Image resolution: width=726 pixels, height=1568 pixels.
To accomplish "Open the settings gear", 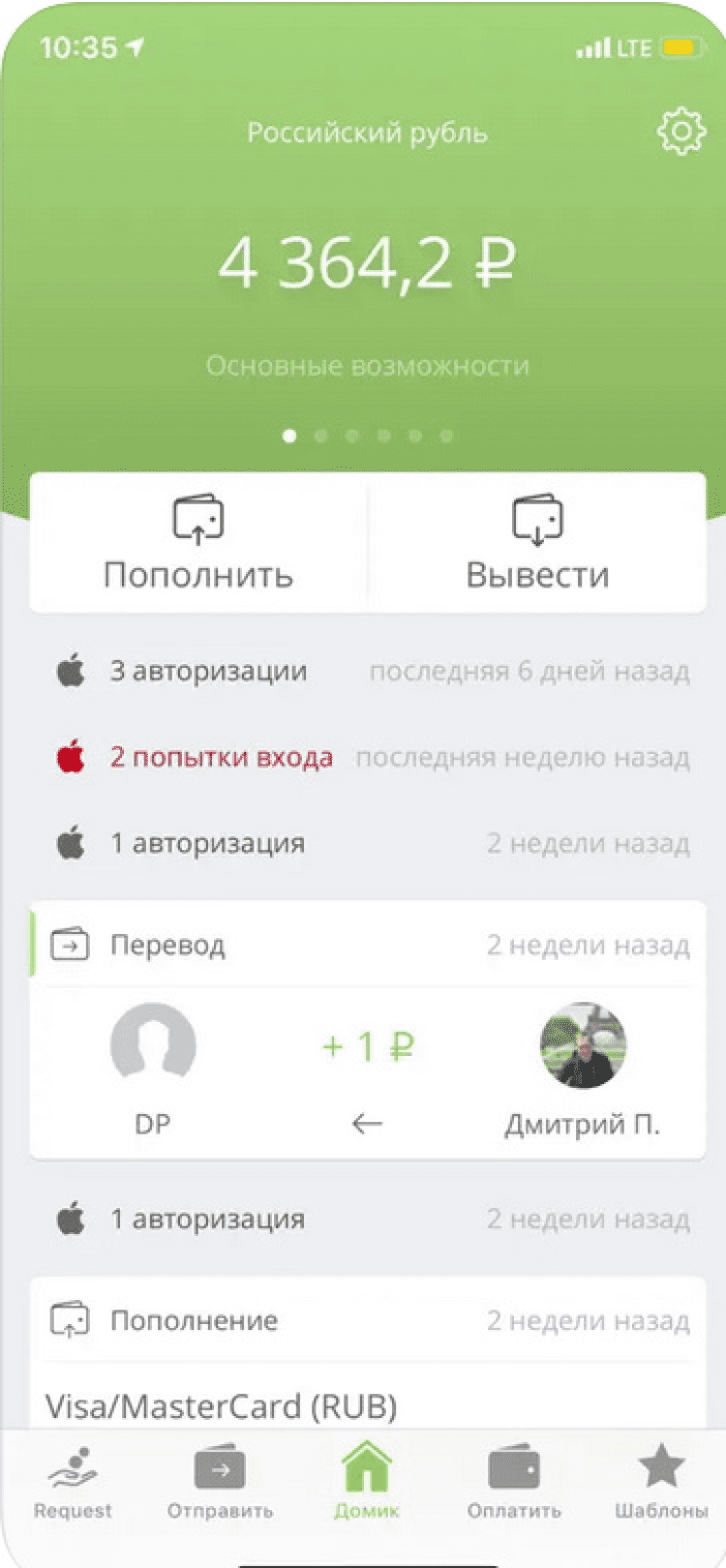I will (x=681, y=132).
